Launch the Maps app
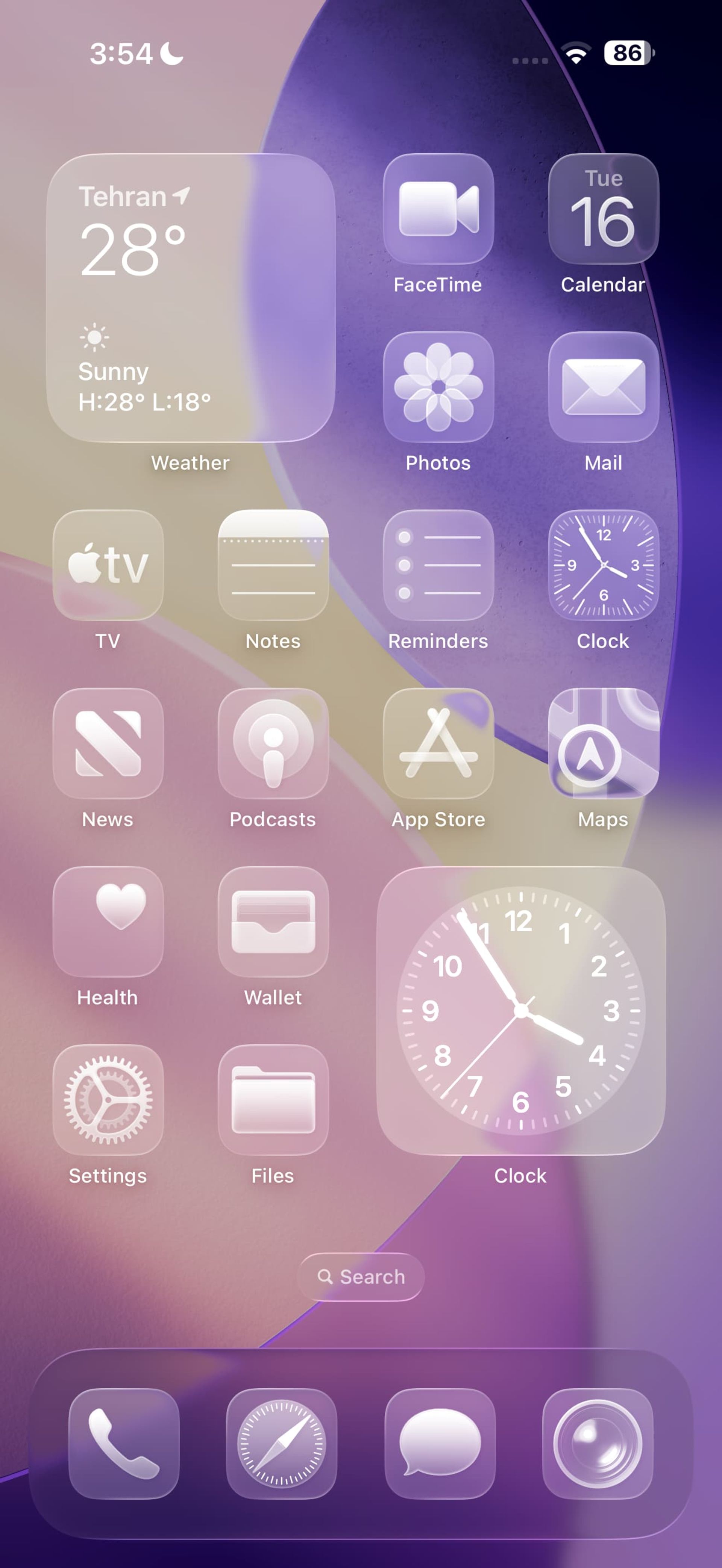The height and width of the screenshot is (1568, 722). click(x=603, y=743)
